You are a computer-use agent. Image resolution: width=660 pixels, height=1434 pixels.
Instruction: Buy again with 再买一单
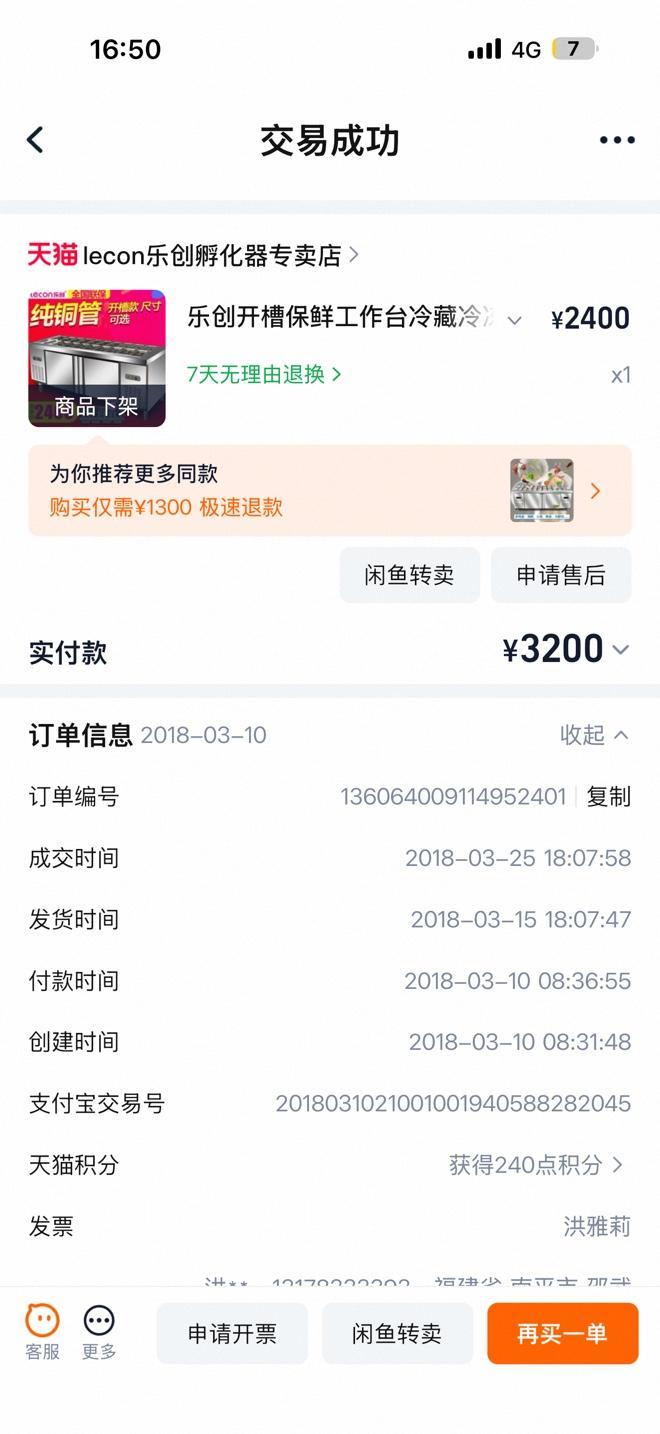[562, 1333]
